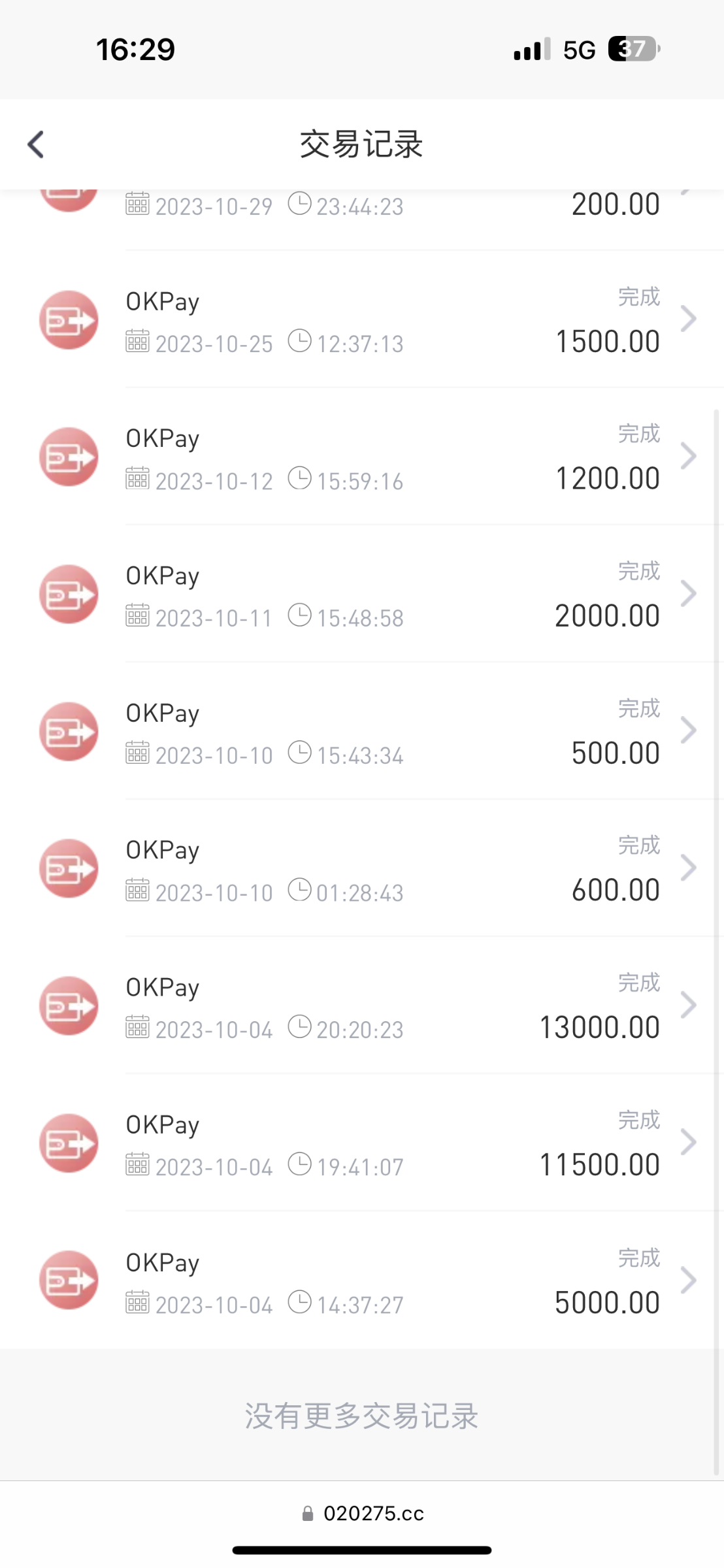Go back from the transaction records page
This screenshot has height=1568, width=724.
[x=36, y=144]
